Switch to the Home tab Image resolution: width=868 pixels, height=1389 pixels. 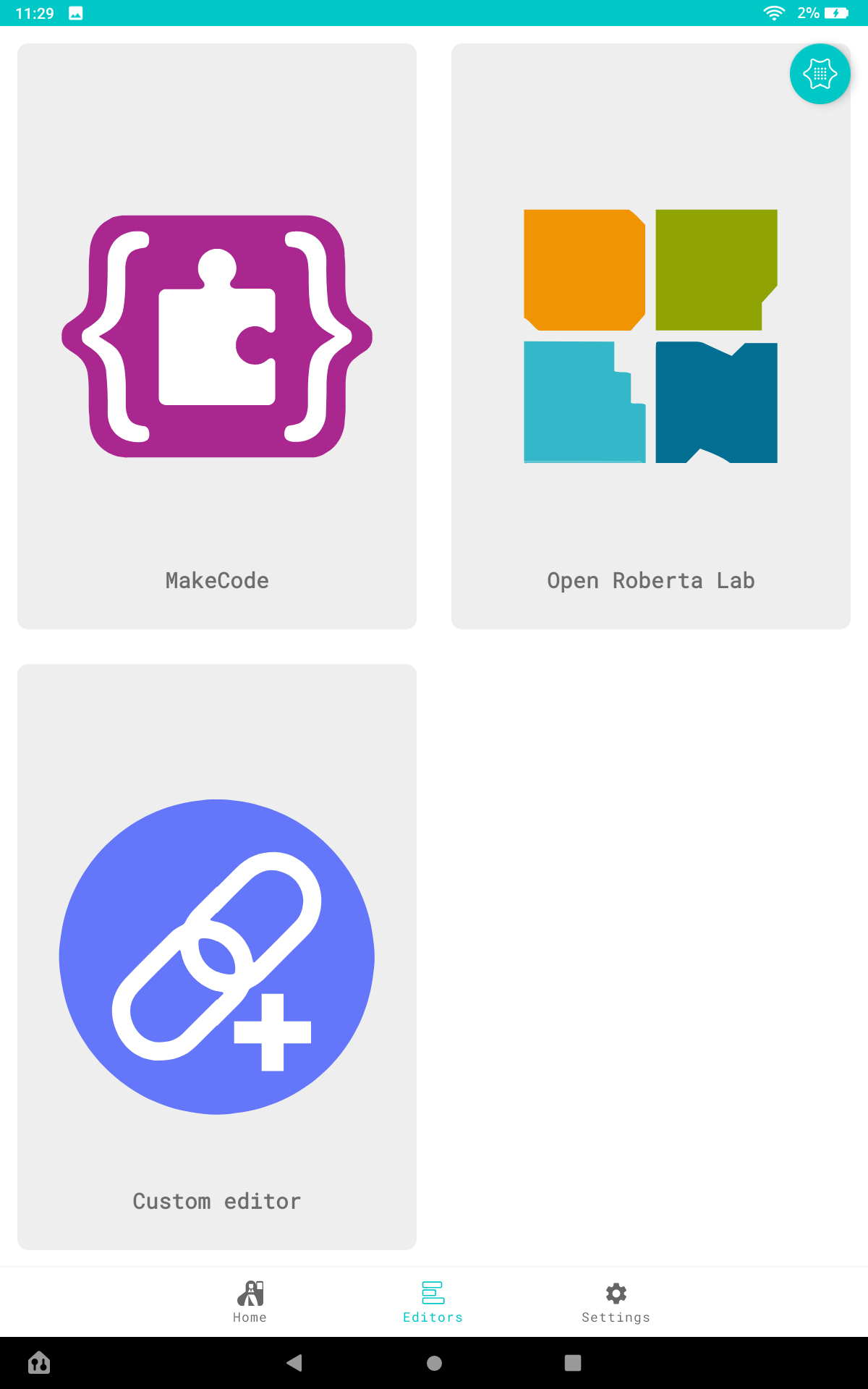point(250,1301)
